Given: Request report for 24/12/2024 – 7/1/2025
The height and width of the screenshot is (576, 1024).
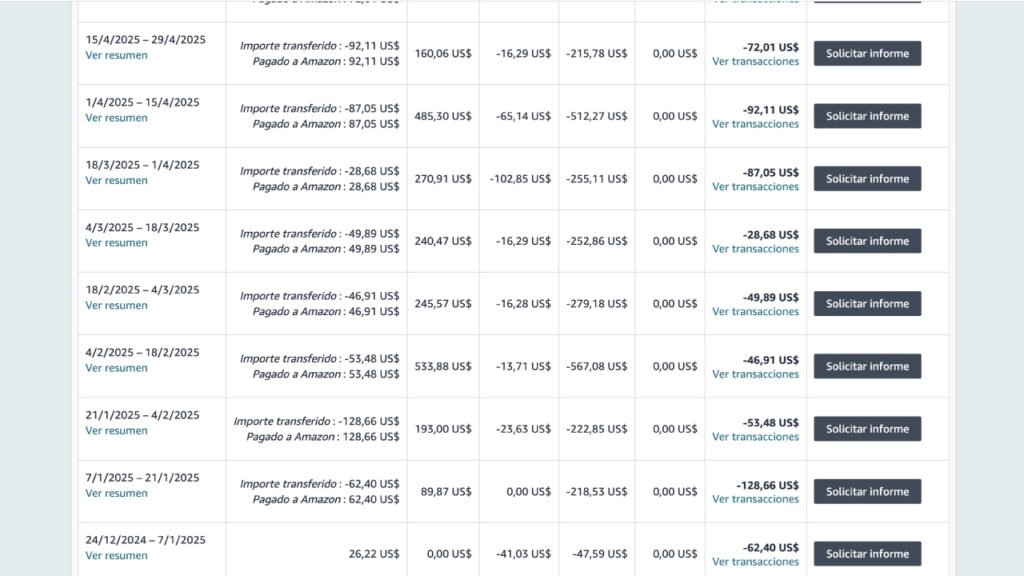Looking at the screenshot, I should 867,554.
